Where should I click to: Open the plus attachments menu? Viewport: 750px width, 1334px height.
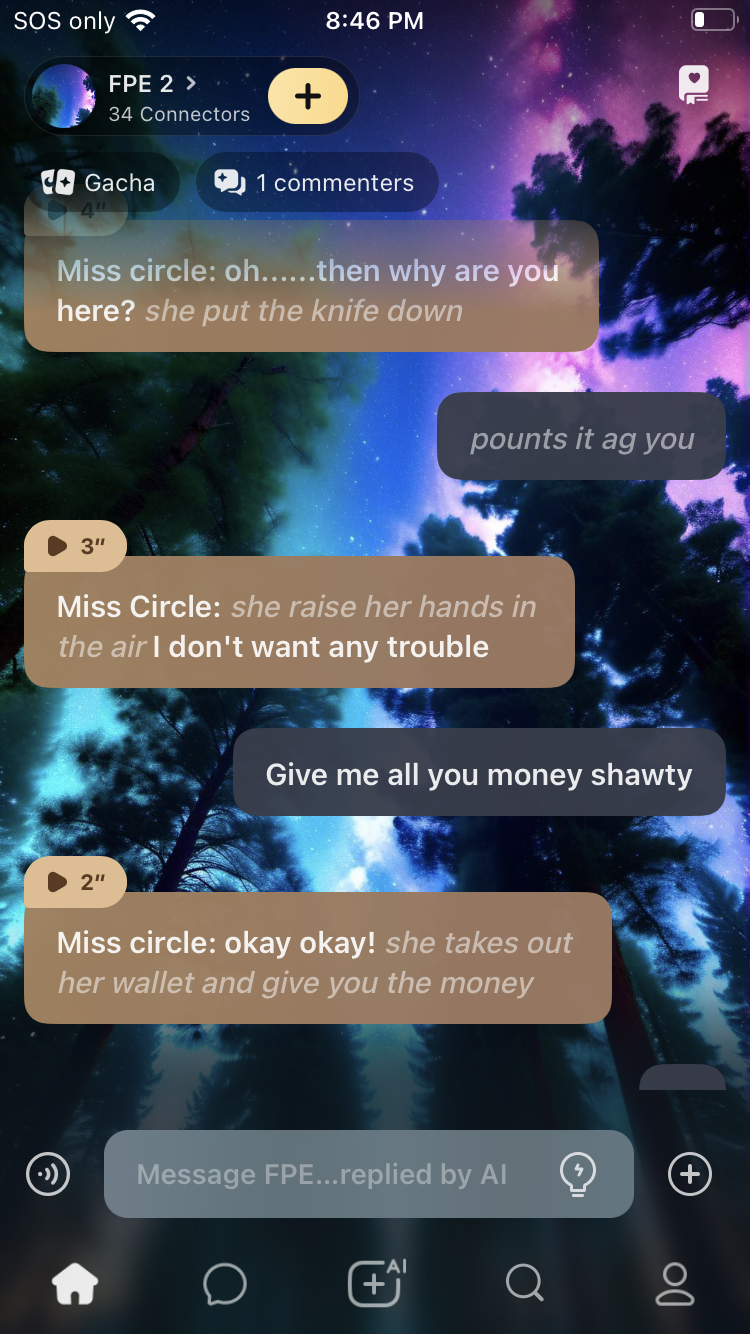coord(690,1174)
